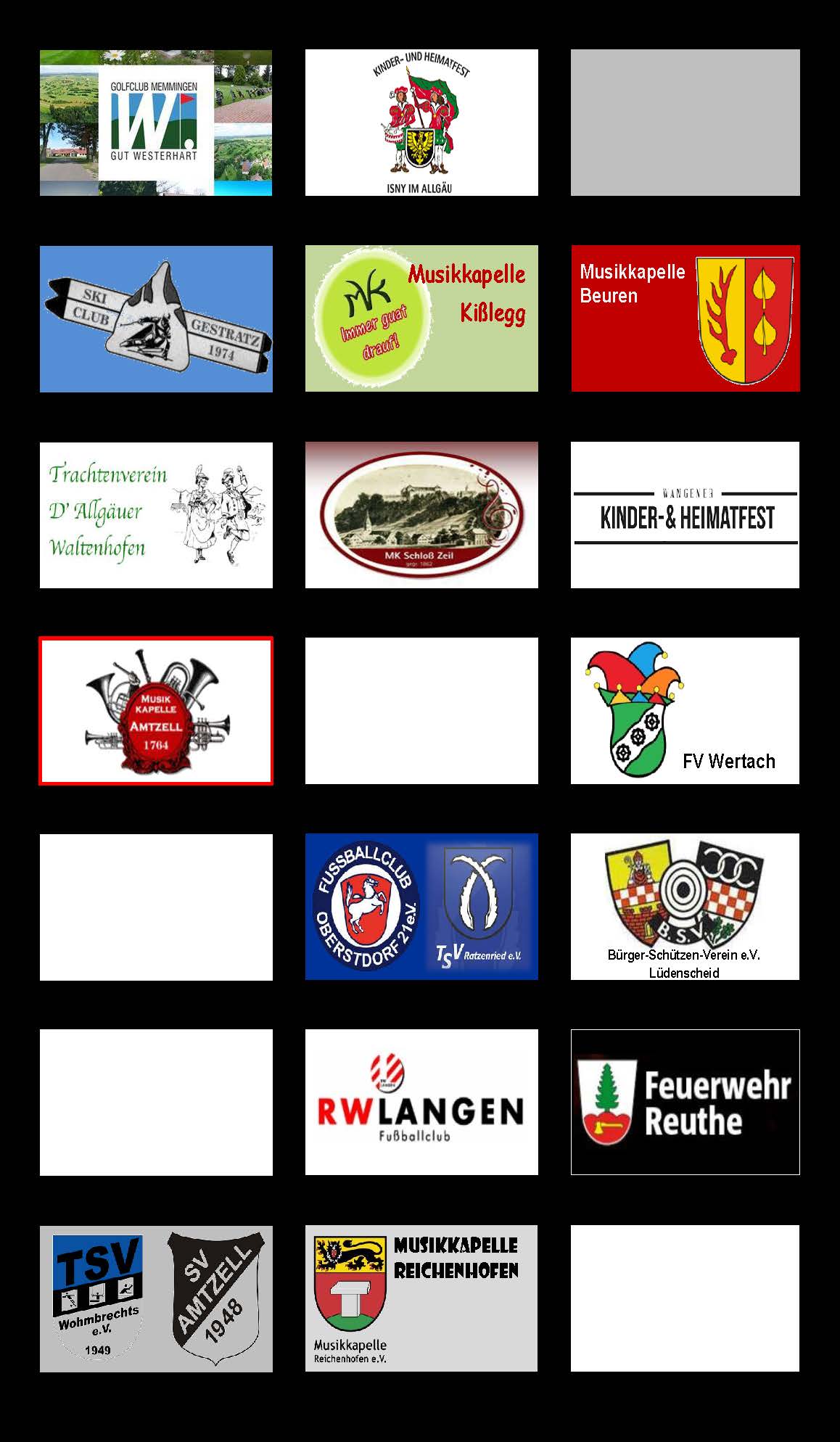Choose the Musikkapelle Kißlegg tile

click(x=421, y=319)
